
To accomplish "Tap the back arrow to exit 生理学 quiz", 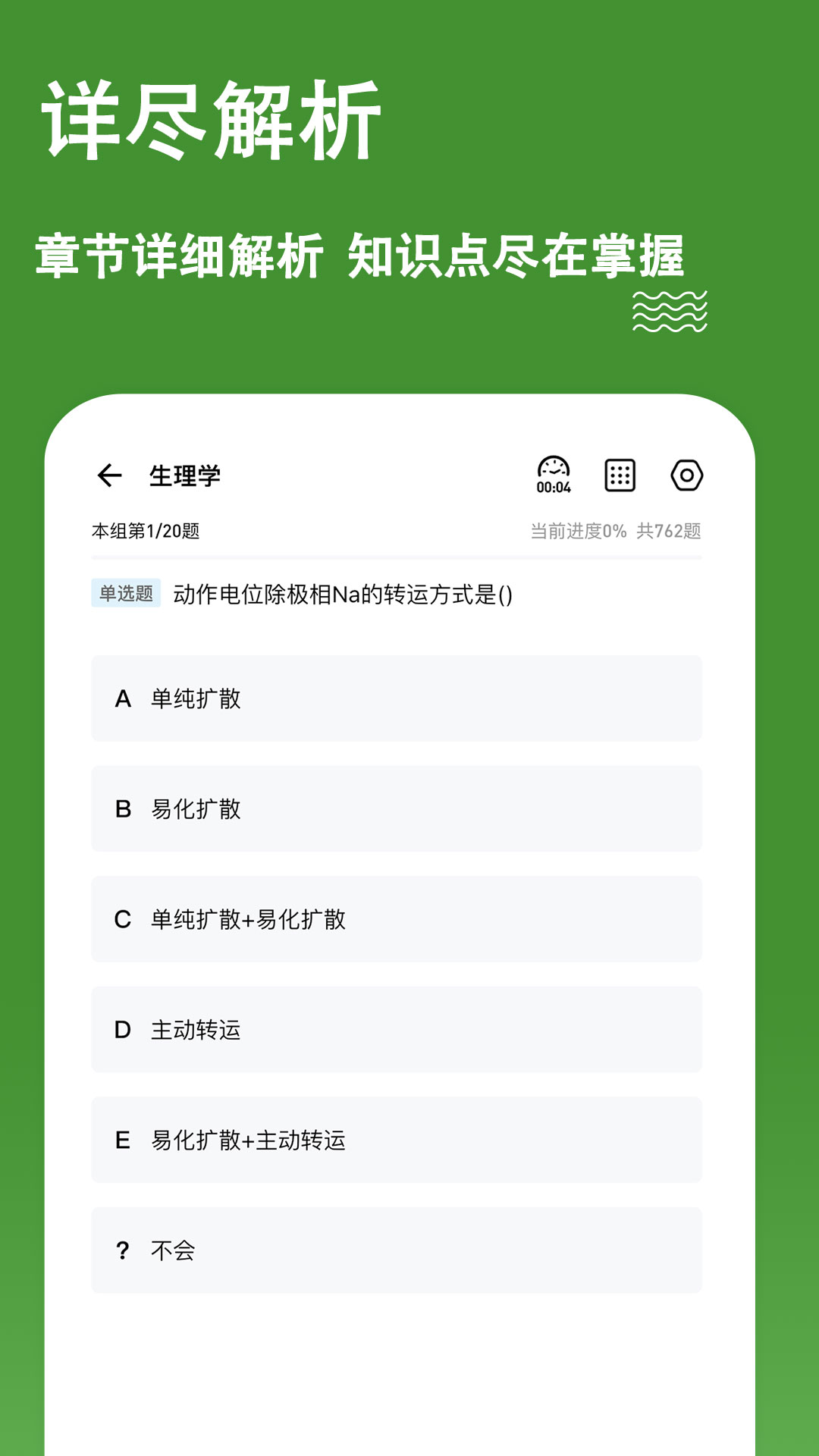I will [x=111, y=474].
